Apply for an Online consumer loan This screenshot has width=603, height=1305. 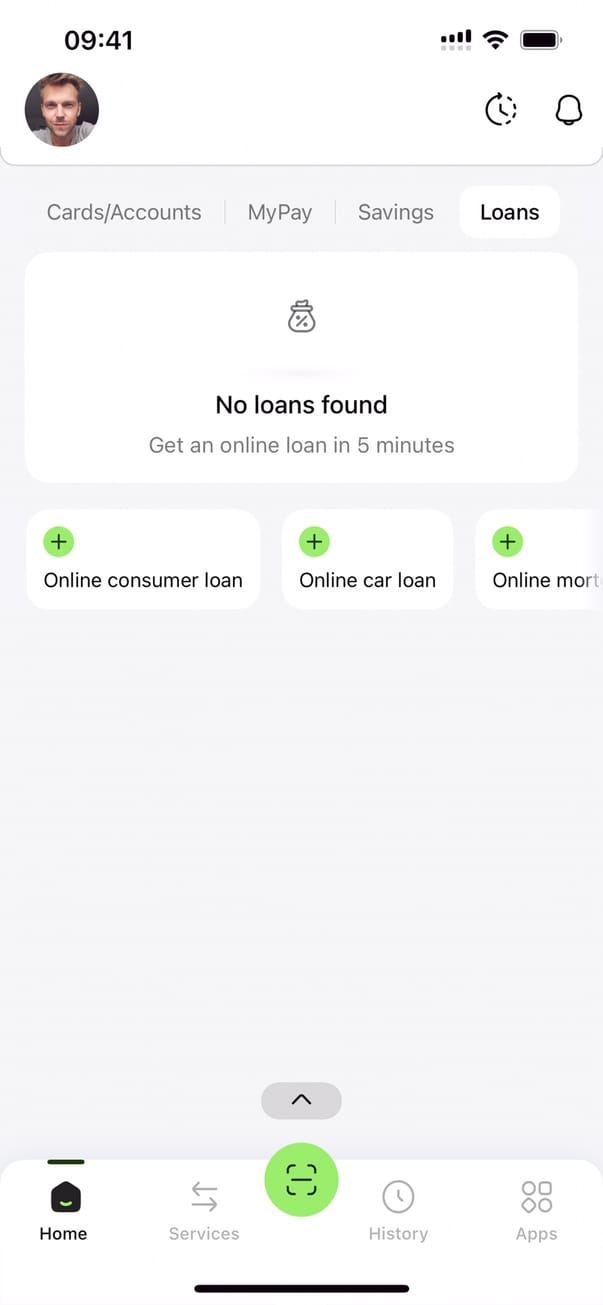[143, 560]
